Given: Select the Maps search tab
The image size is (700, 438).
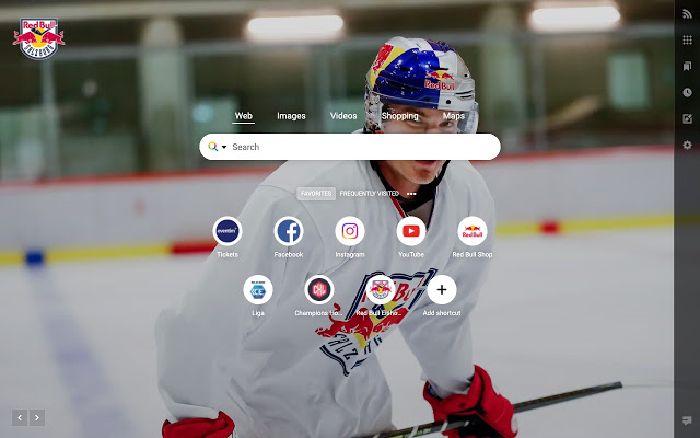Looking at the screenshot, I should point(454,116).
